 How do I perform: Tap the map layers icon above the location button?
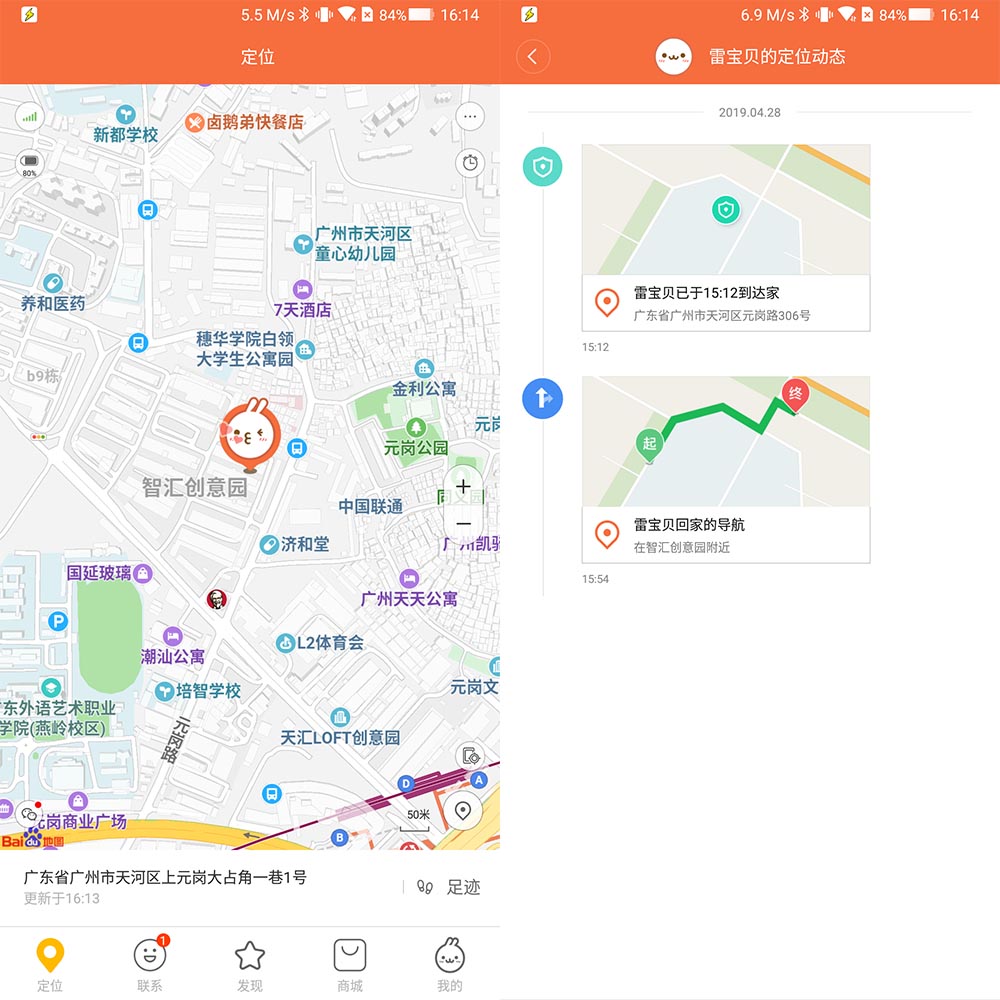[469, 757]
